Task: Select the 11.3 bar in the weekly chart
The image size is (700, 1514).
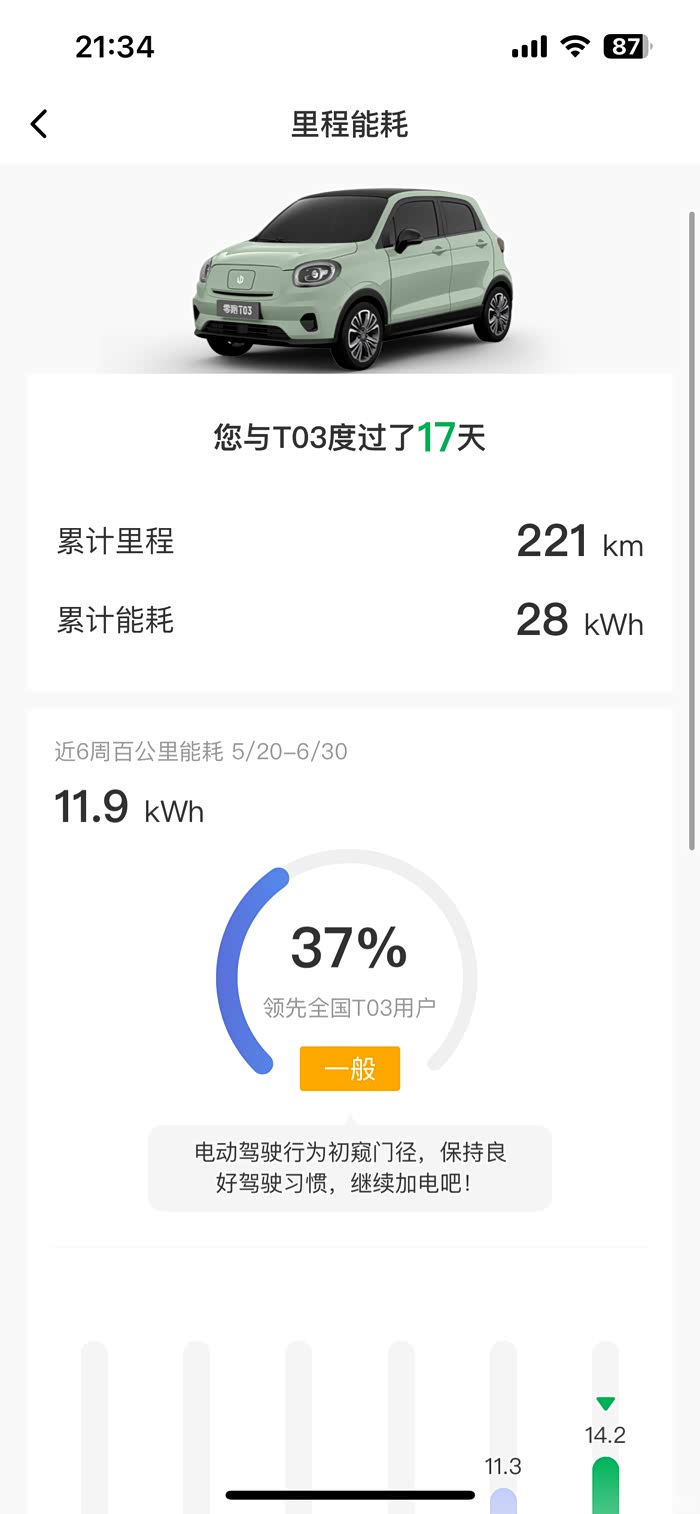Action: 503,1499
